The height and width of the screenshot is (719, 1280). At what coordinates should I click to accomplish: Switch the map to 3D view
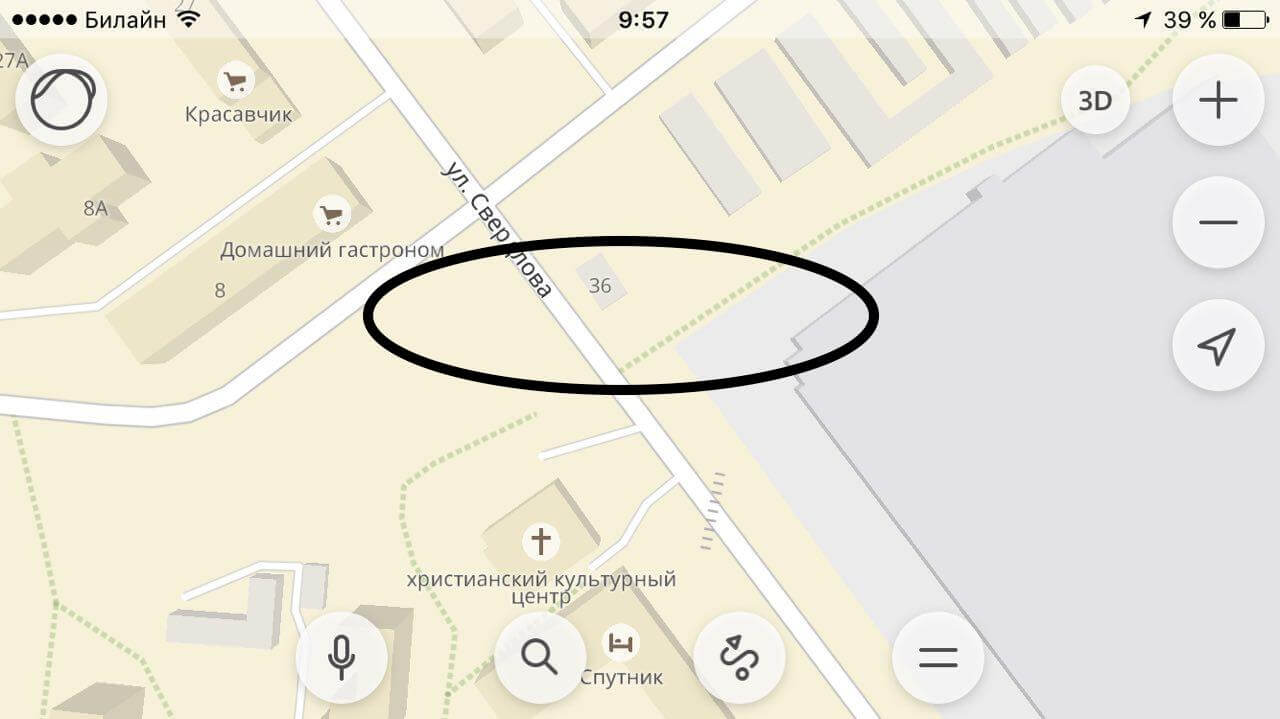[1094, 100]
